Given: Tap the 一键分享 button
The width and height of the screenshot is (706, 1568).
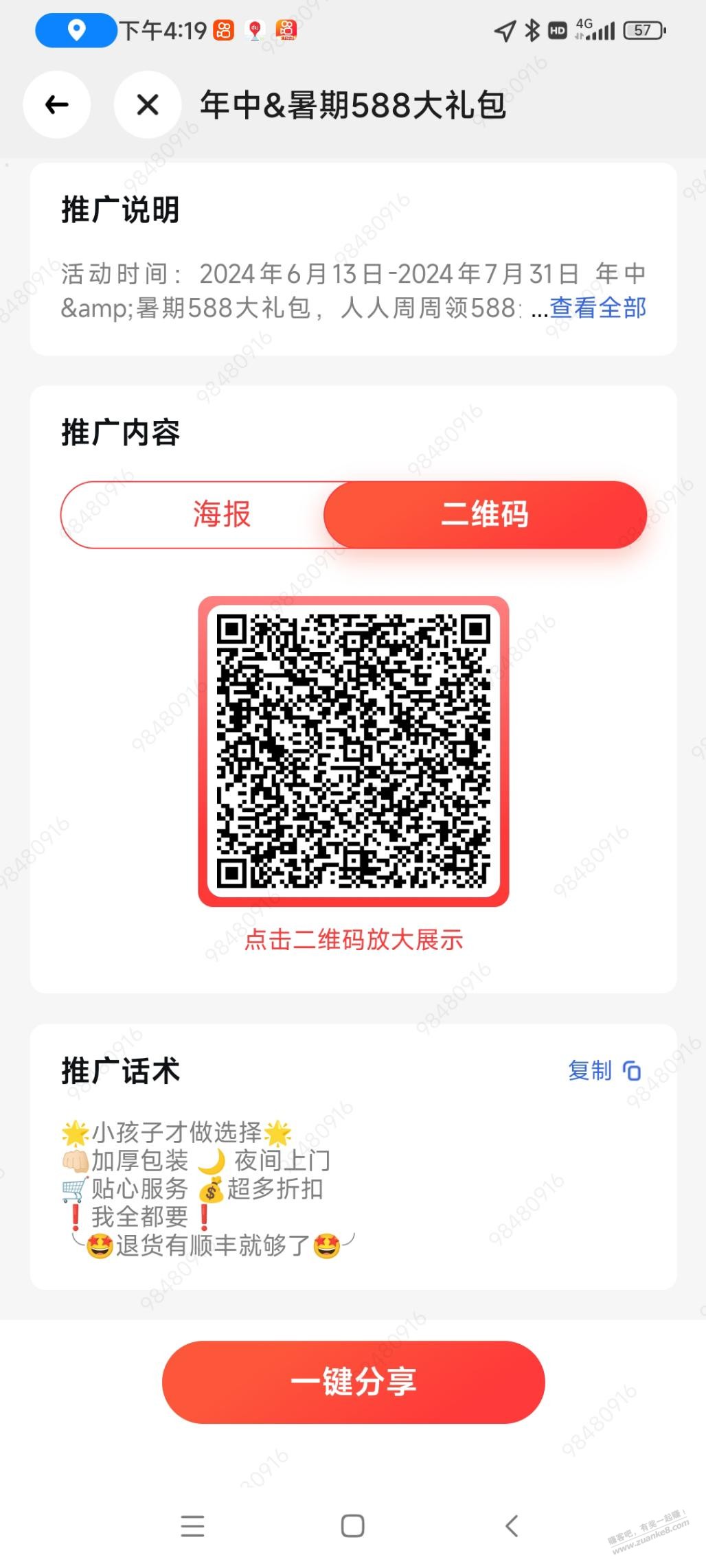Looking at the screenshot, I should 354,1382.
